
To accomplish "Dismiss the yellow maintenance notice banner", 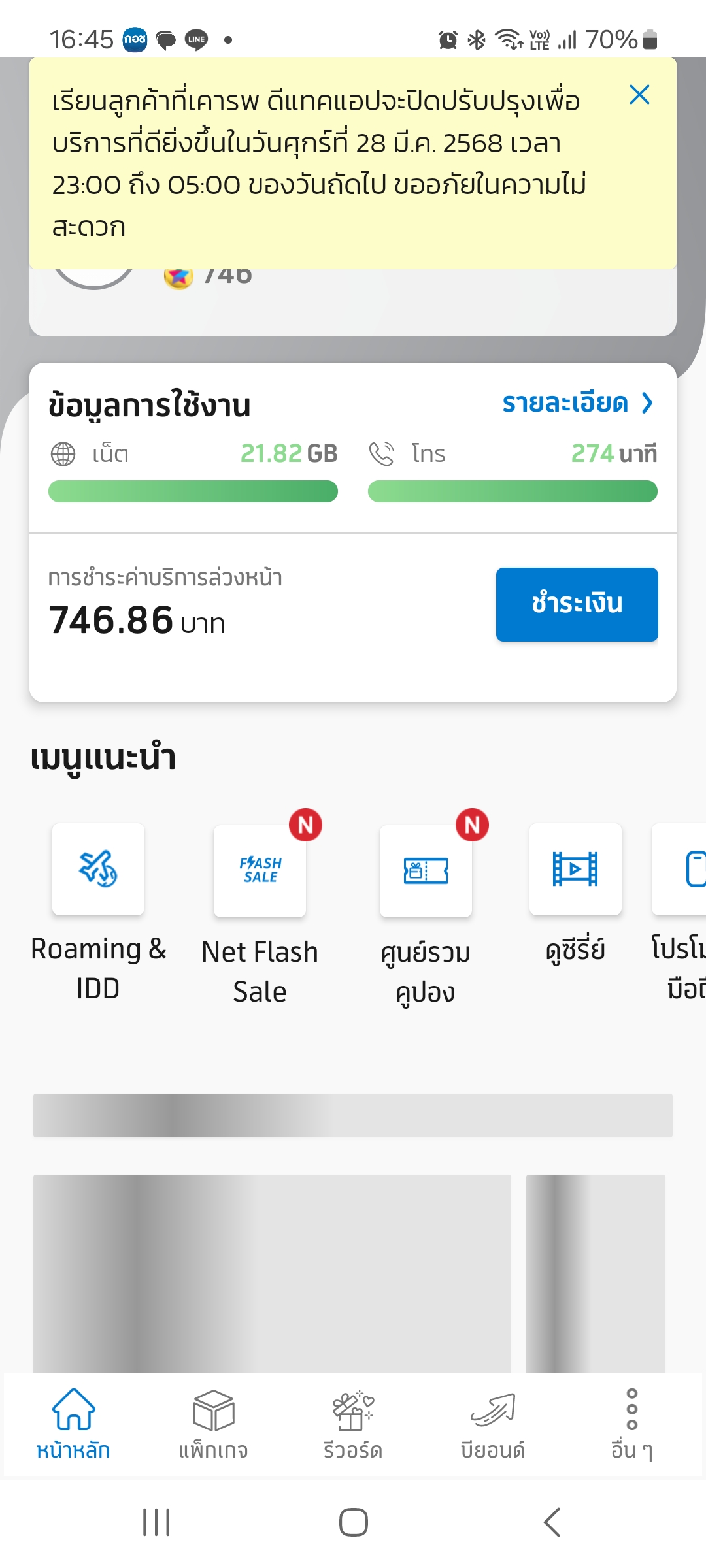I will [639, 95].
